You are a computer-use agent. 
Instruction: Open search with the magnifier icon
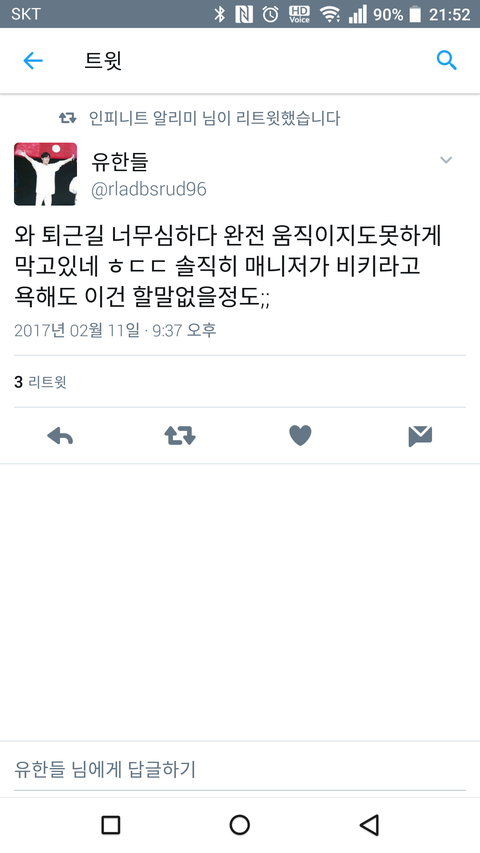[447, 60]
